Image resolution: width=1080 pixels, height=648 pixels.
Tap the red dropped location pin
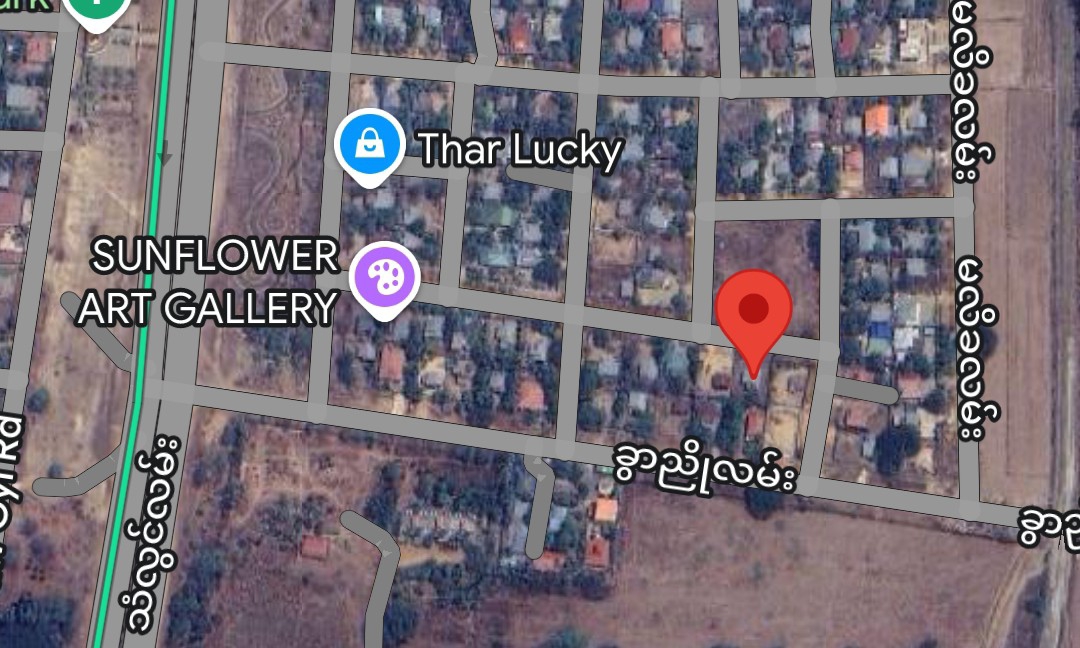[x=754, y=311]
